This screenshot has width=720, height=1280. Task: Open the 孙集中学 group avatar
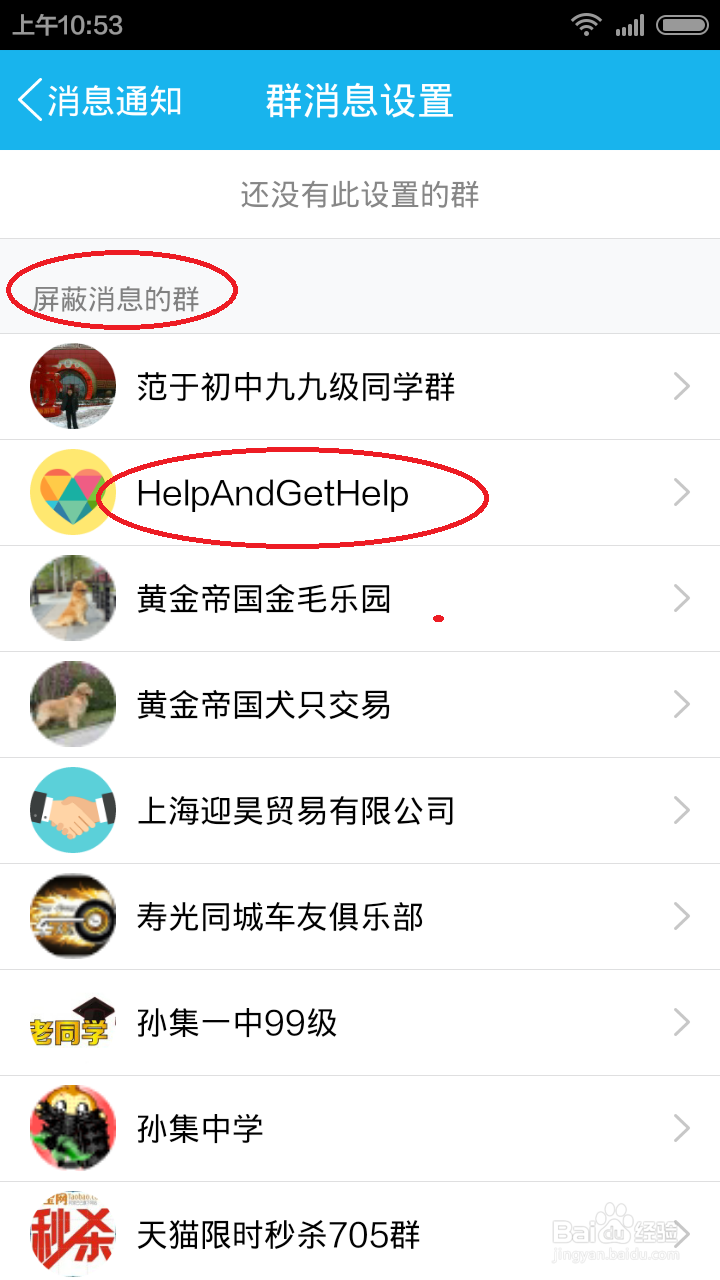click(x=72, y=1128)
